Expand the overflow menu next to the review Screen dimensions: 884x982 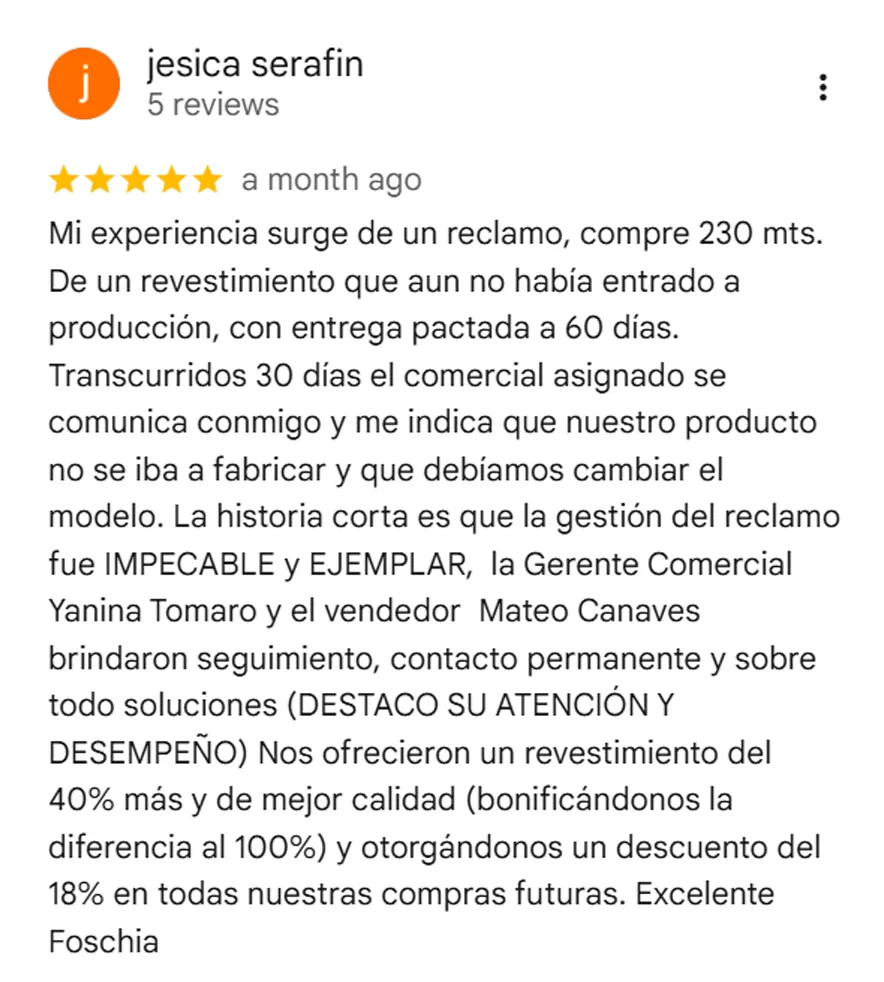coord(823,87)
